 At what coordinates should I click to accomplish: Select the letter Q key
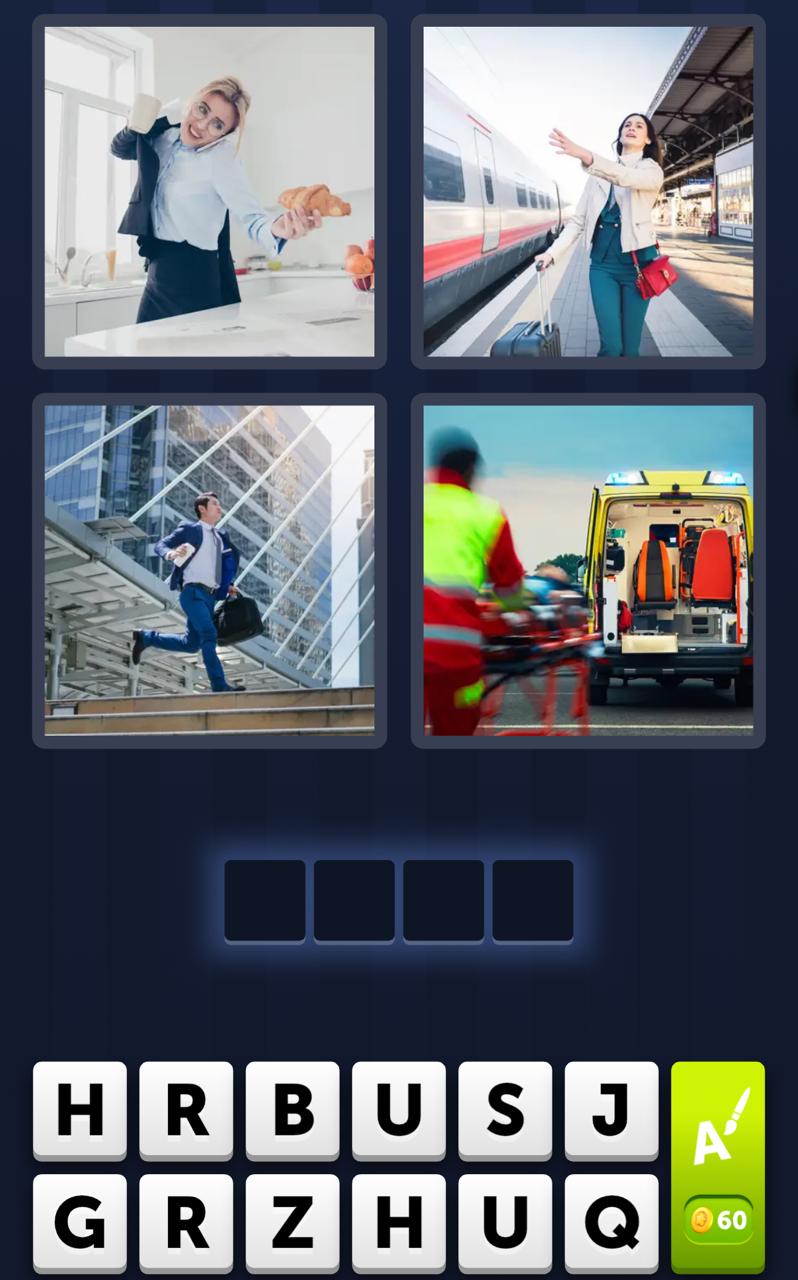point(610,1222)
